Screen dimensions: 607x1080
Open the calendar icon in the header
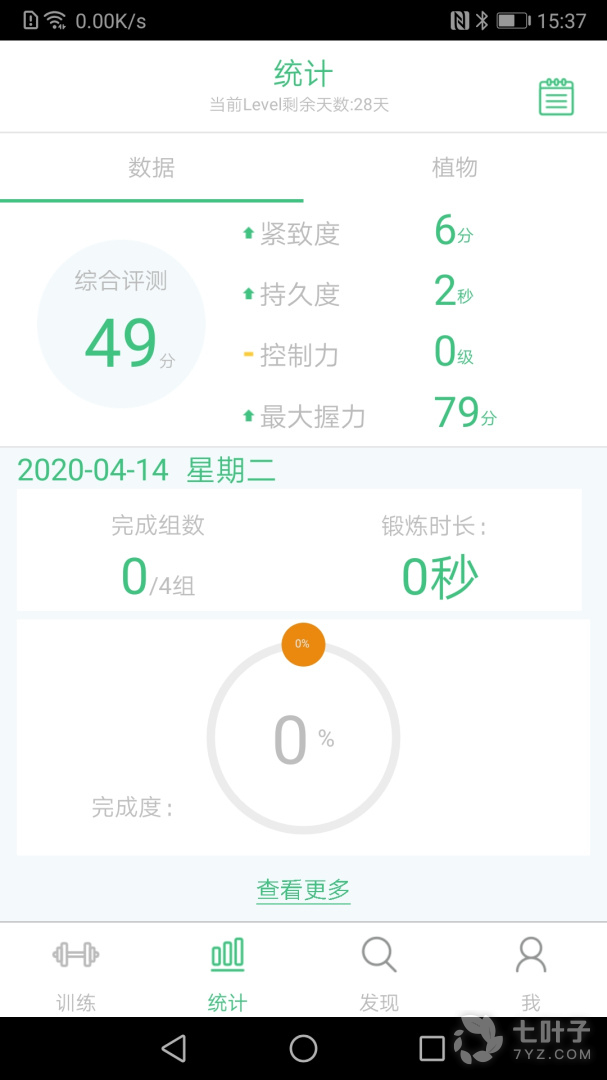(556, 97)
